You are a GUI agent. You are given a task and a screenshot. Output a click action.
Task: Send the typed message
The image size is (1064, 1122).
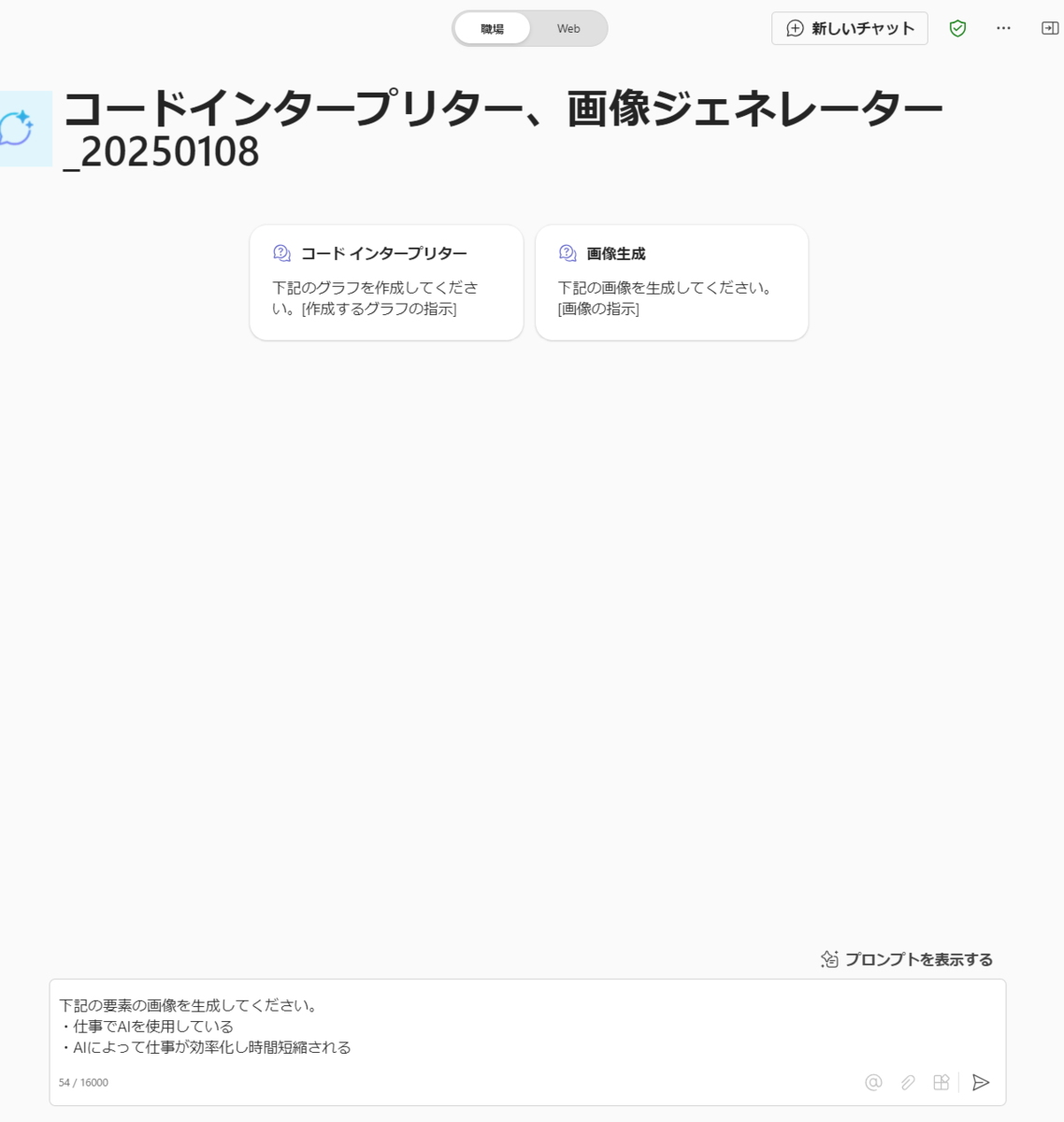(x=981, y=1082)
